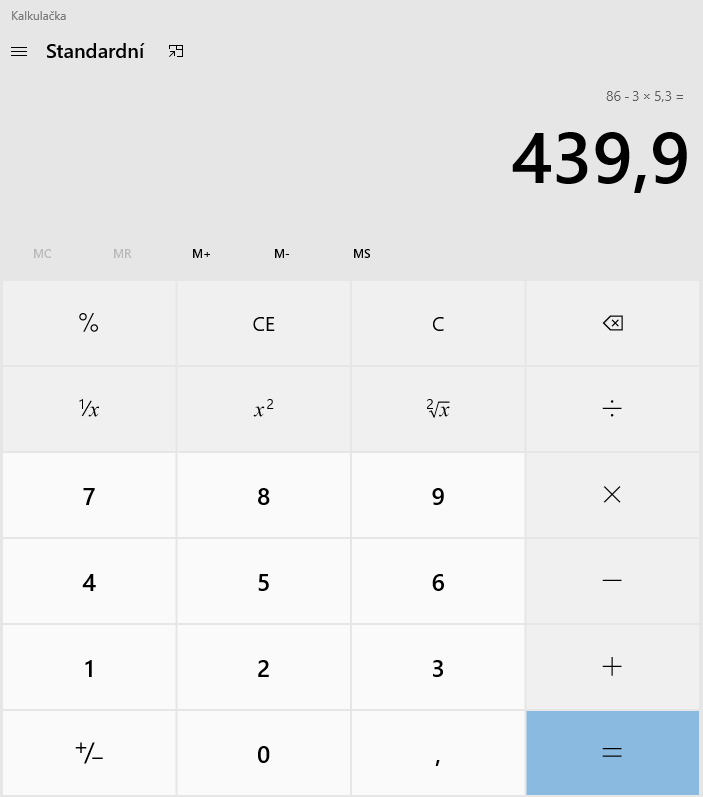Subtract from memory using M-
703x797 pixels.
pos(282,254)
